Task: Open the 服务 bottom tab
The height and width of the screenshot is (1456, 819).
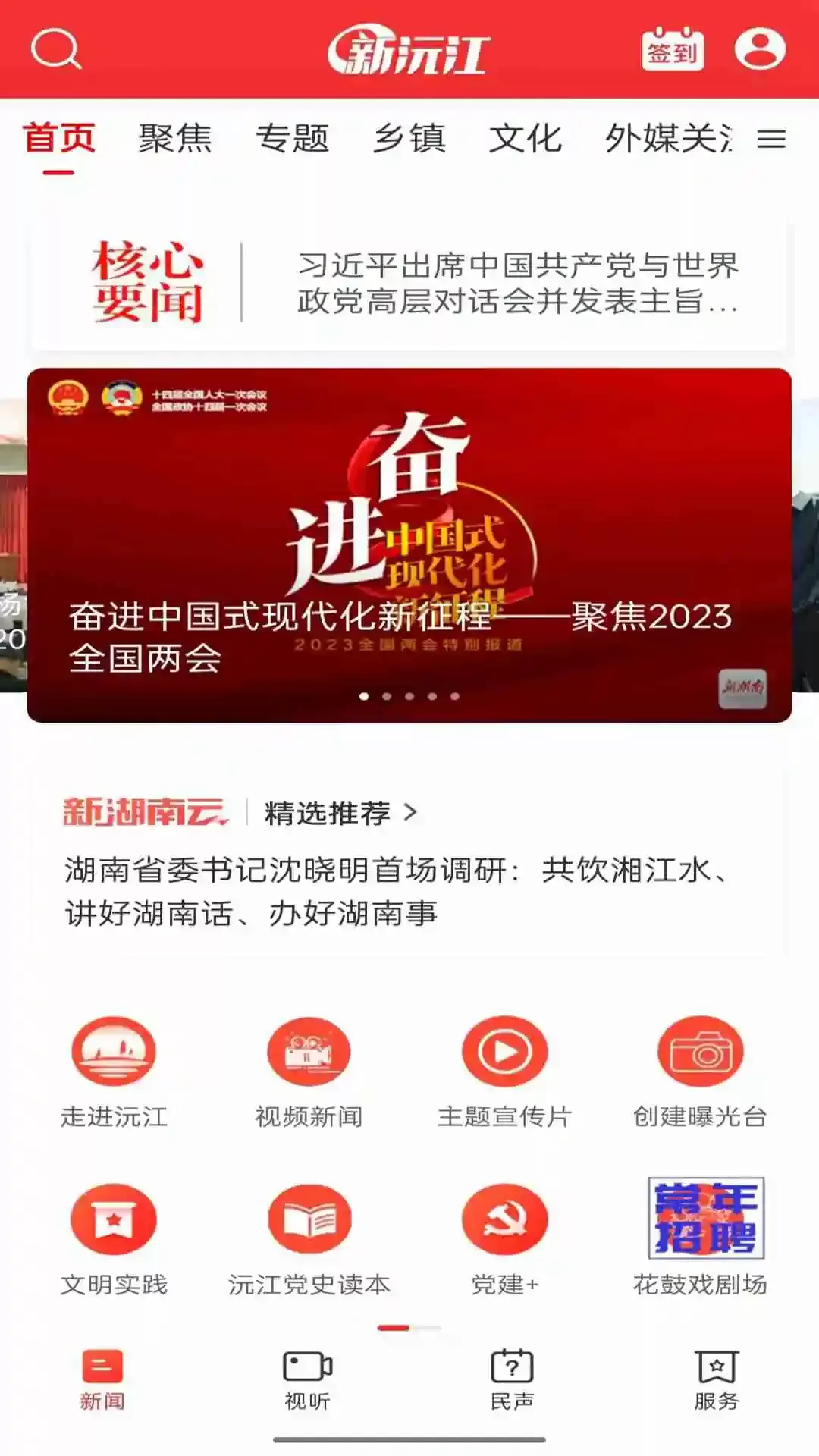Action: coord(716,1380)
